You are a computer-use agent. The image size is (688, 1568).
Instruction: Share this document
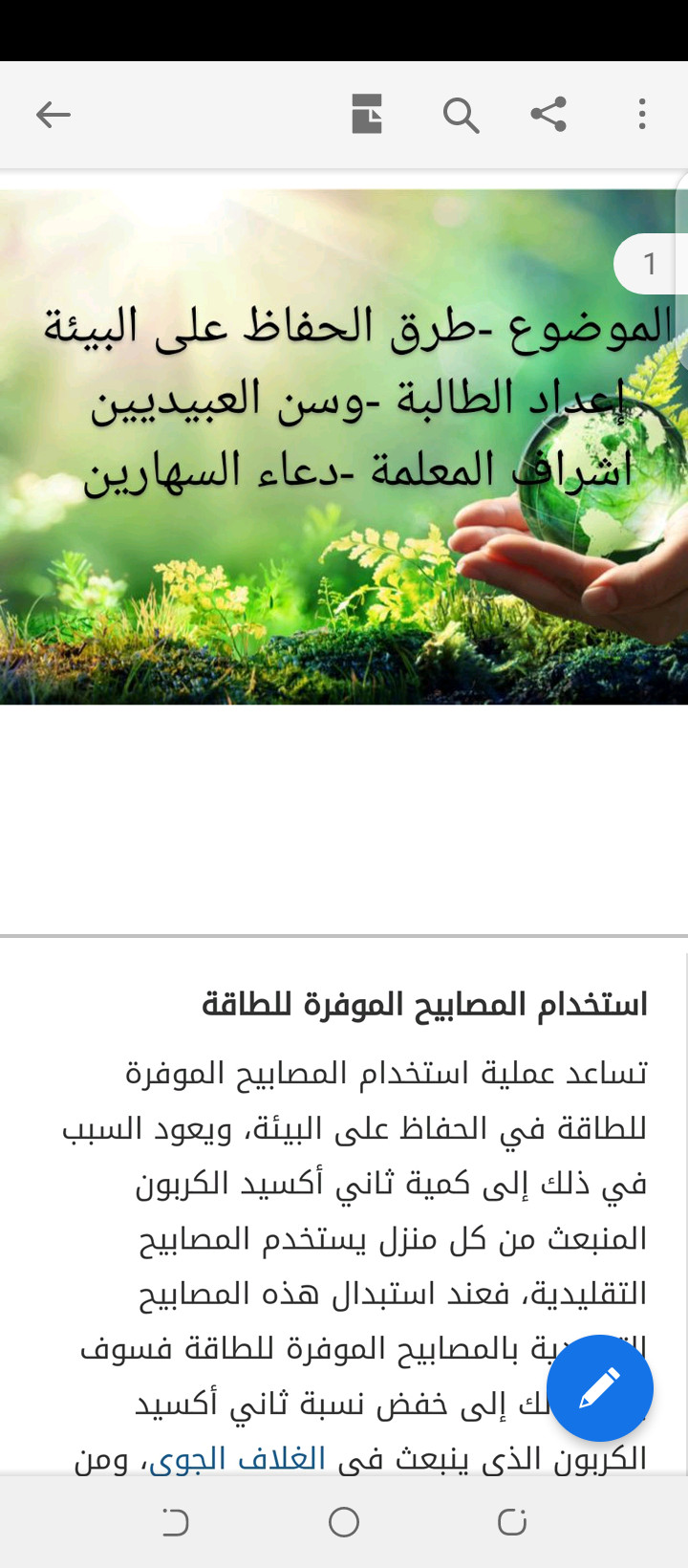pos(548,115)
